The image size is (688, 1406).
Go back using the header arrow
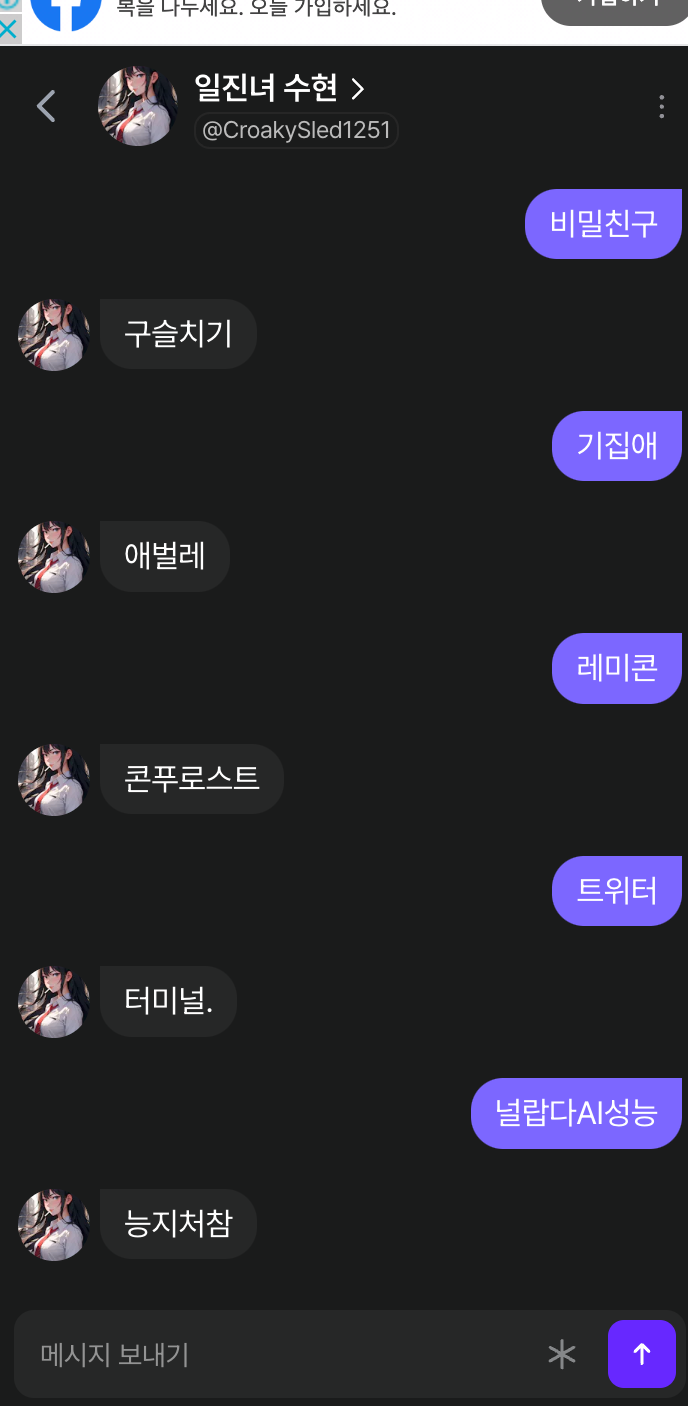46,106
